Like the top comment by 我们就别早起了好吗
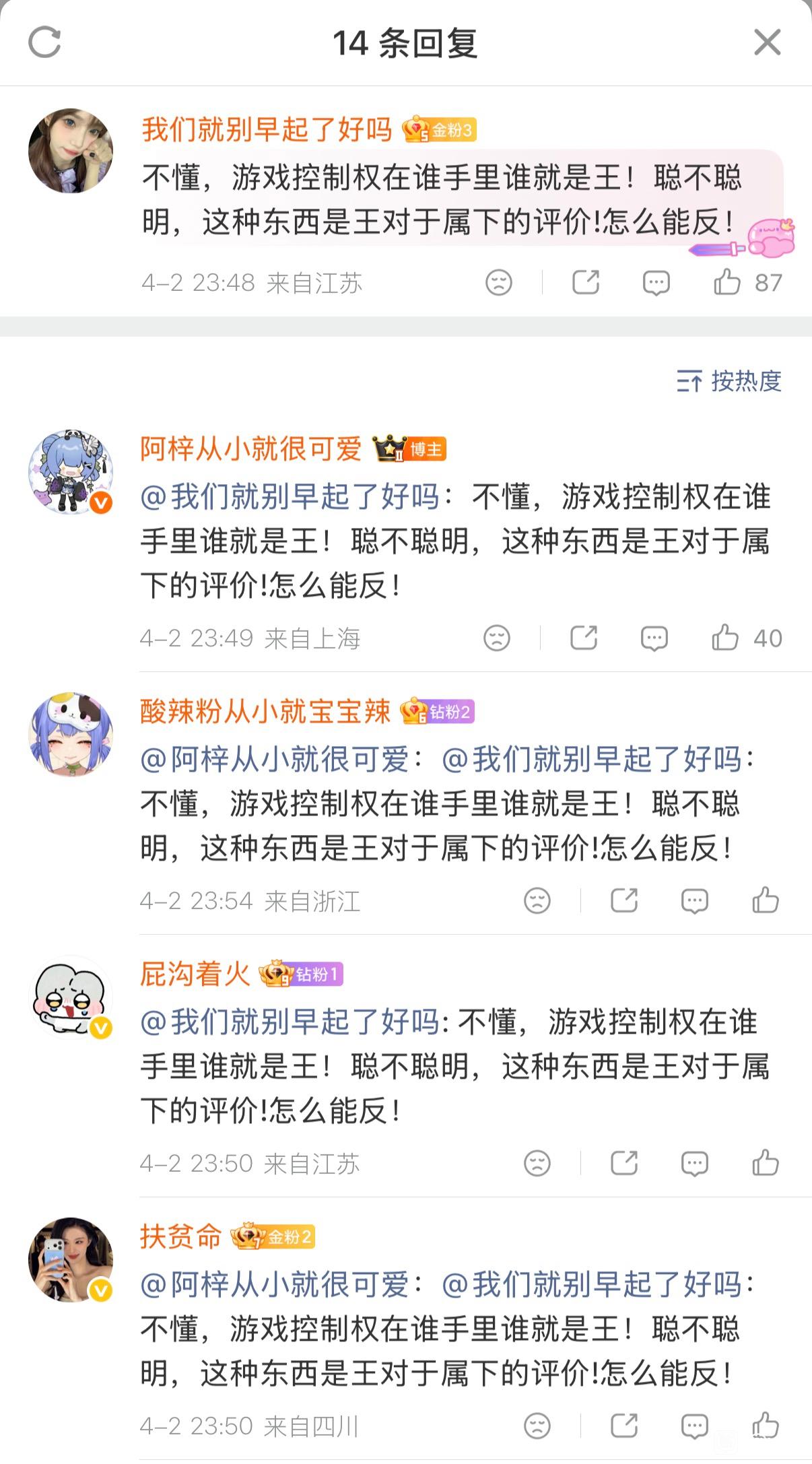 pyautogui.click(x=727, y=282)
